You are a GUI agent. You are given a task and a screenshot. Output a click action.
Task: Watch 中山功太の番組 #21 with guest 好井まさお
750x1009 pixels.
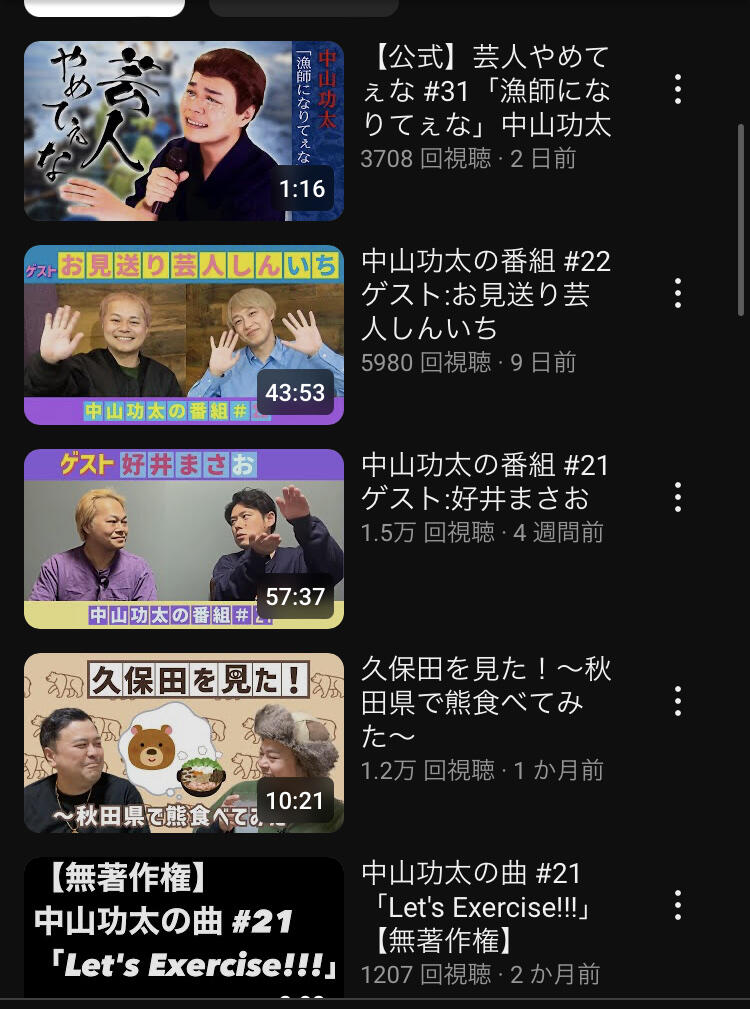click(184, 539)
